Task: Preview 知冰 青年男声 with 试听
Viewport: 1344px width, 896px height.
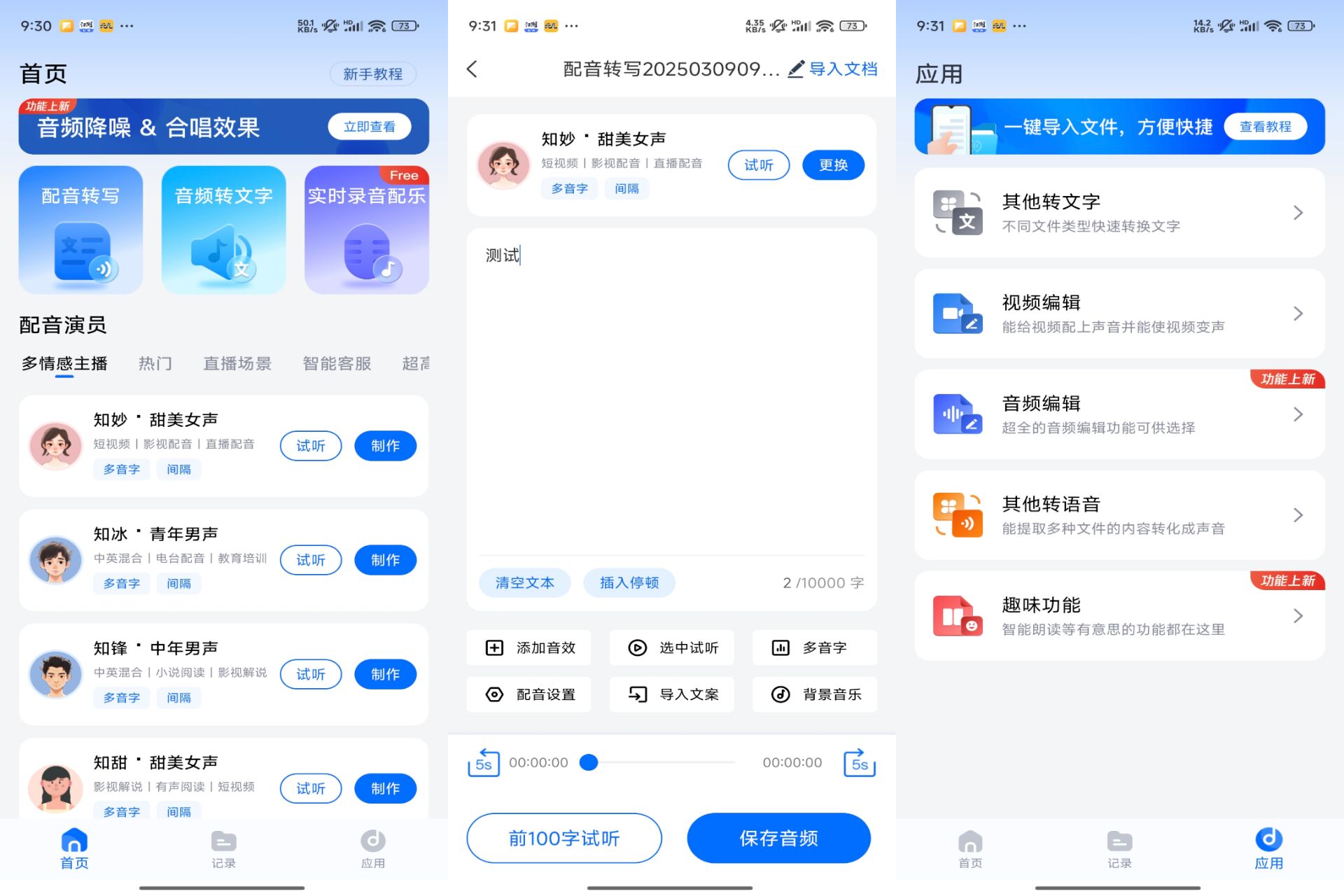Action: point(310,560)
